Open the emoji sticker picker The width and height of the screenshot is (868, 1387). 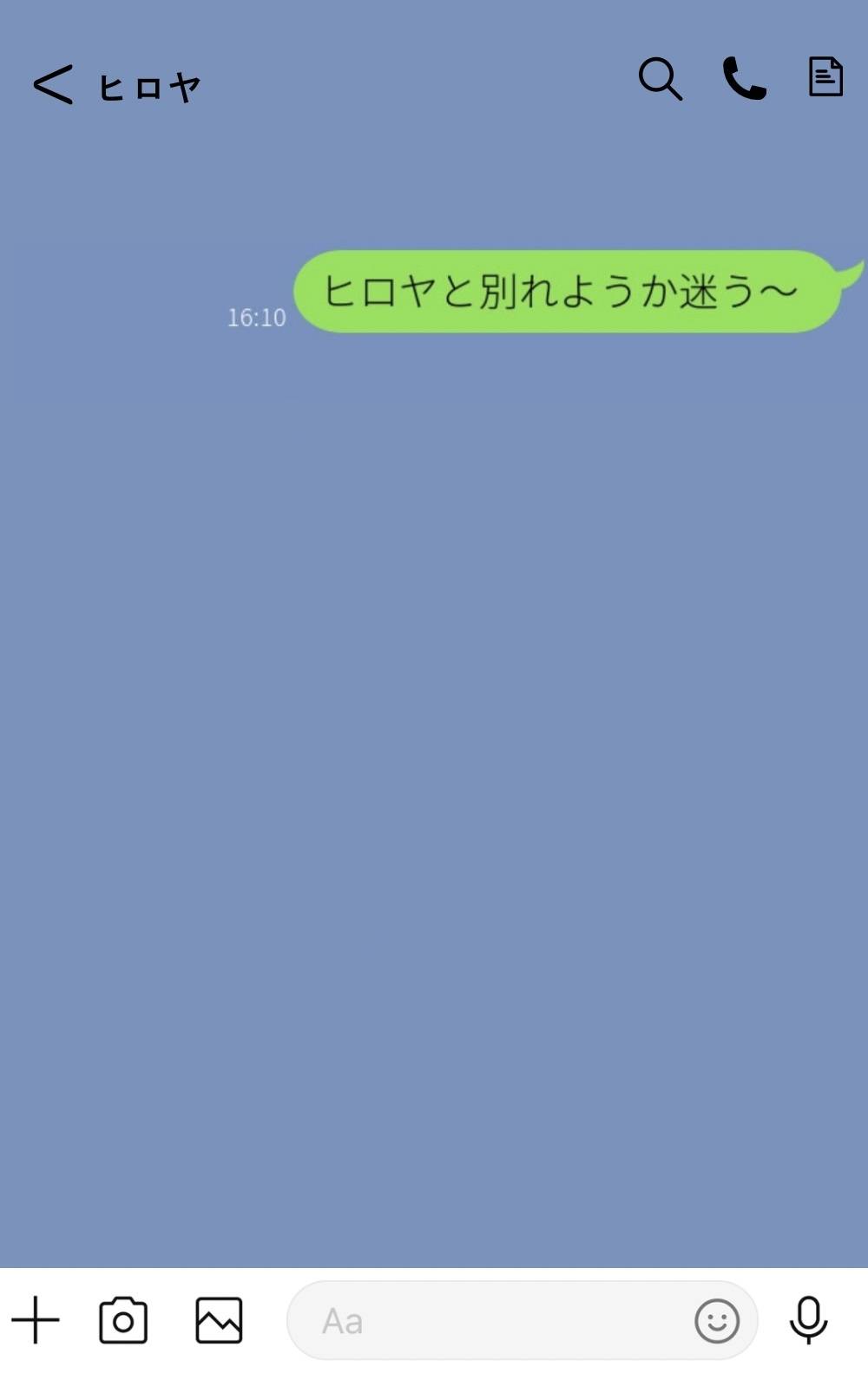717,1321
